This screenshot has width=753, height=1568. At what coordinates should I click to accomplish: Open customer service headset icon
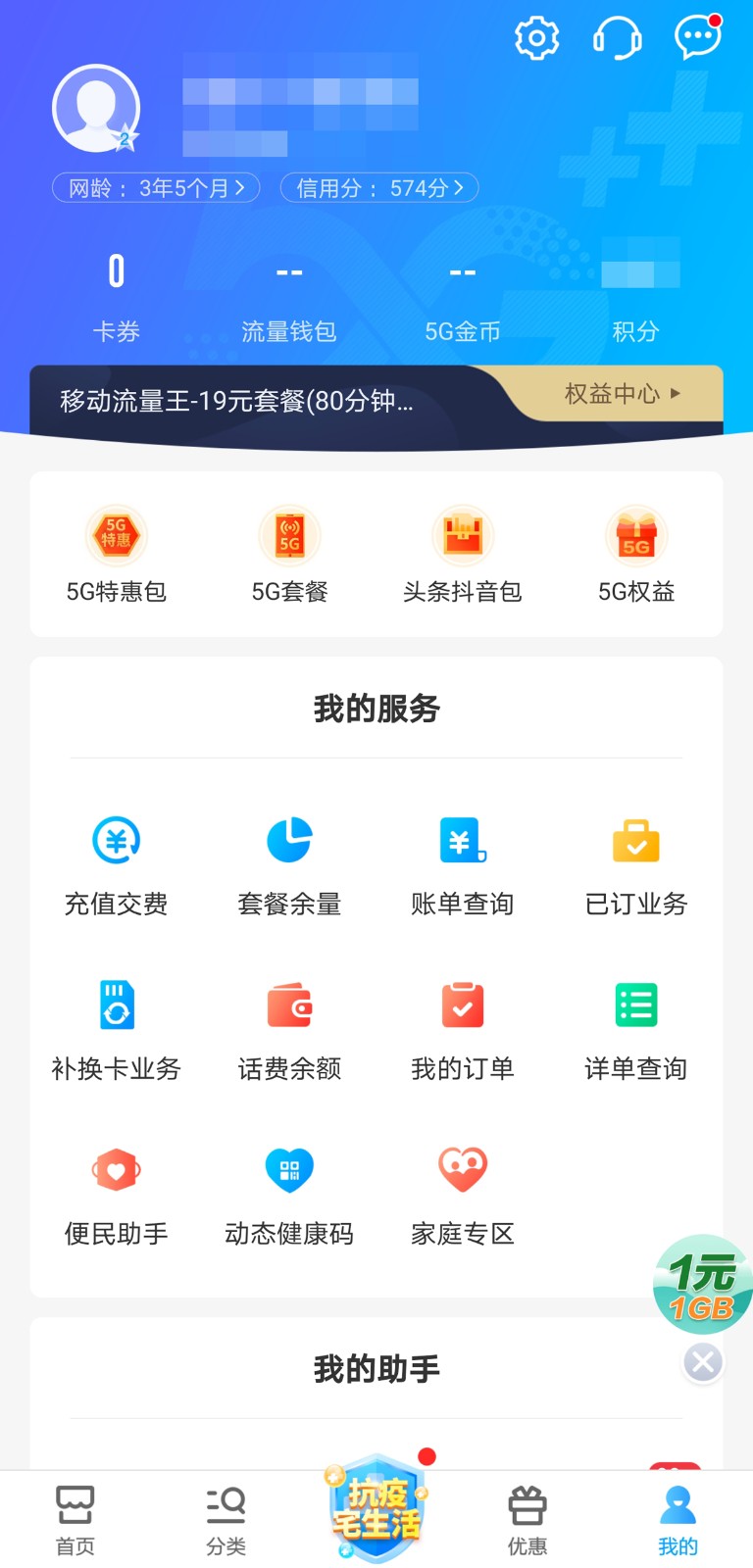[618, 38]
